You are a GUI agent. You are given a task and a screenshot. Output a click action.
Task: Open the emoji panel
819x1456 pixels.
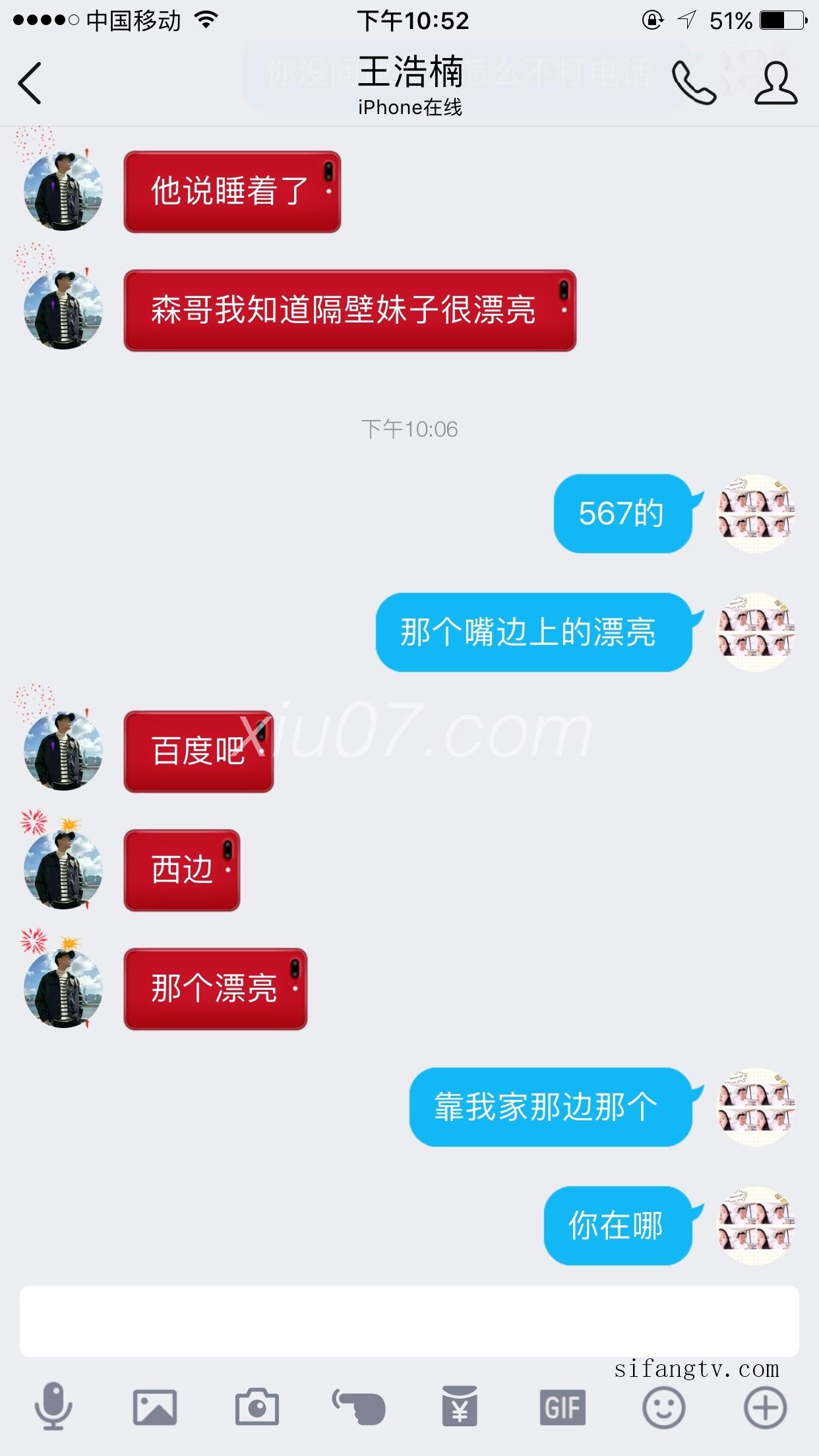(x=663, y=1407)
